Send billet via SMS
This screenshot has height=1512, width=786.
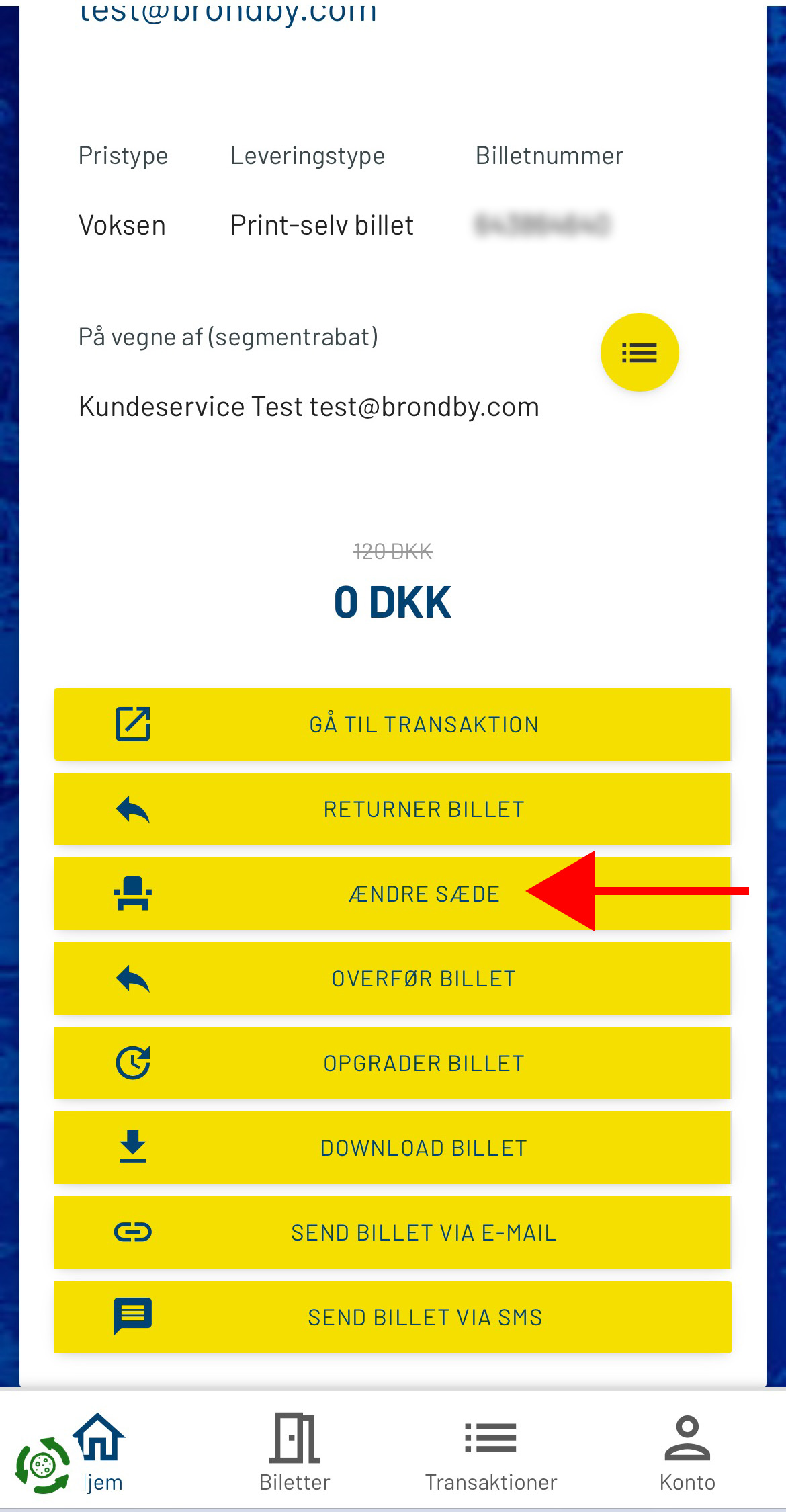[x=392, y=1317]
